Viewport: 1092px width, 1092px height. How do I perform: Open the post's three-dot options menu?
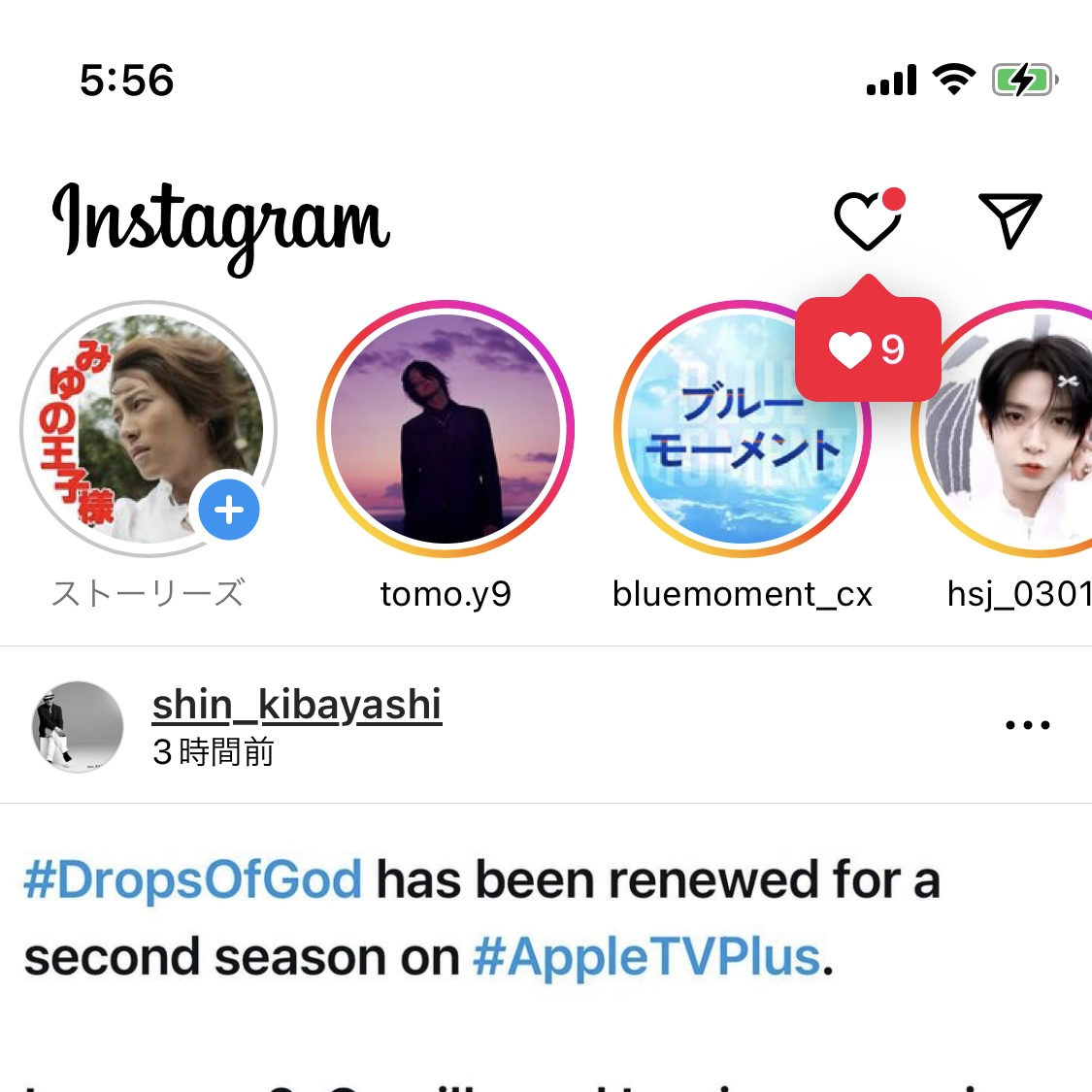[1027, 725]
